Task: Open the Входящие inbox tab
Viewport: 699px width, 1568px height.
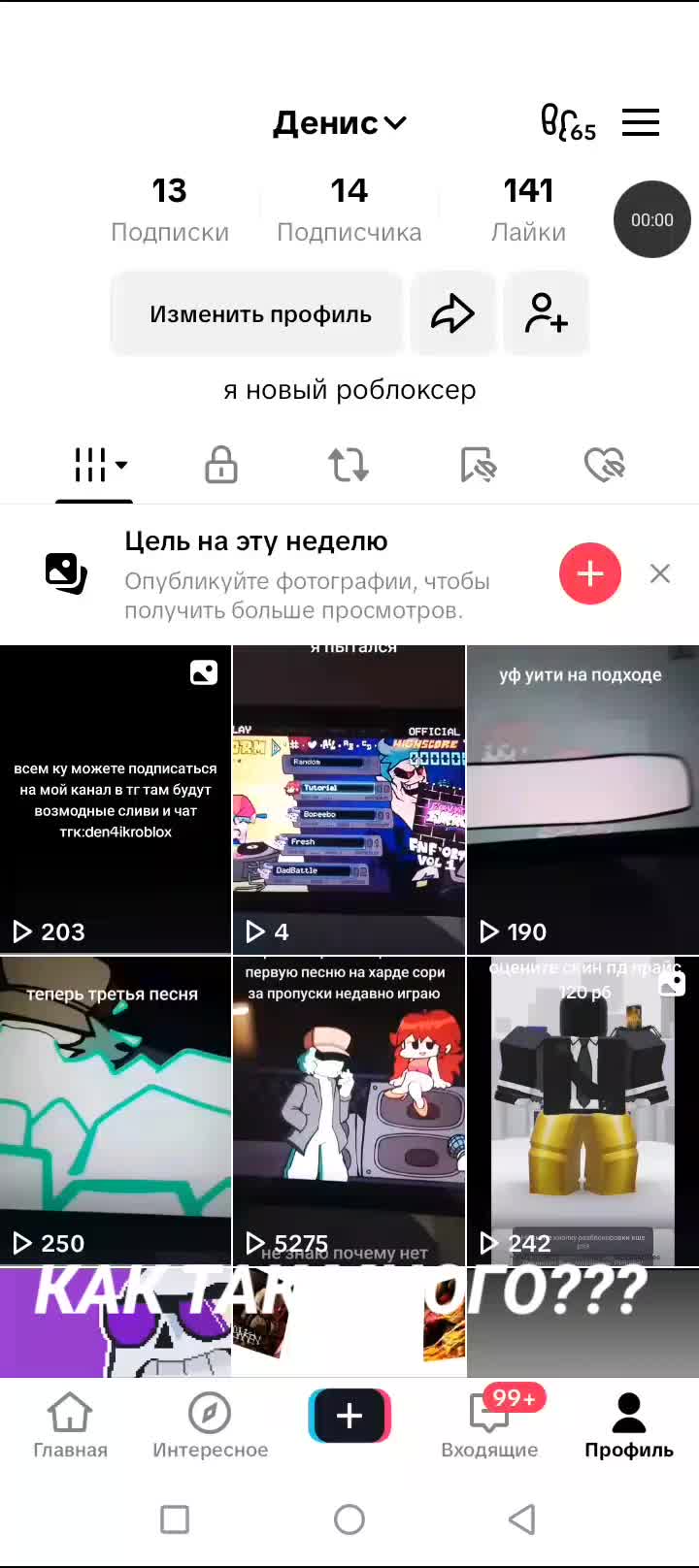Action: pyautogui.click(x=489, y=1424)
